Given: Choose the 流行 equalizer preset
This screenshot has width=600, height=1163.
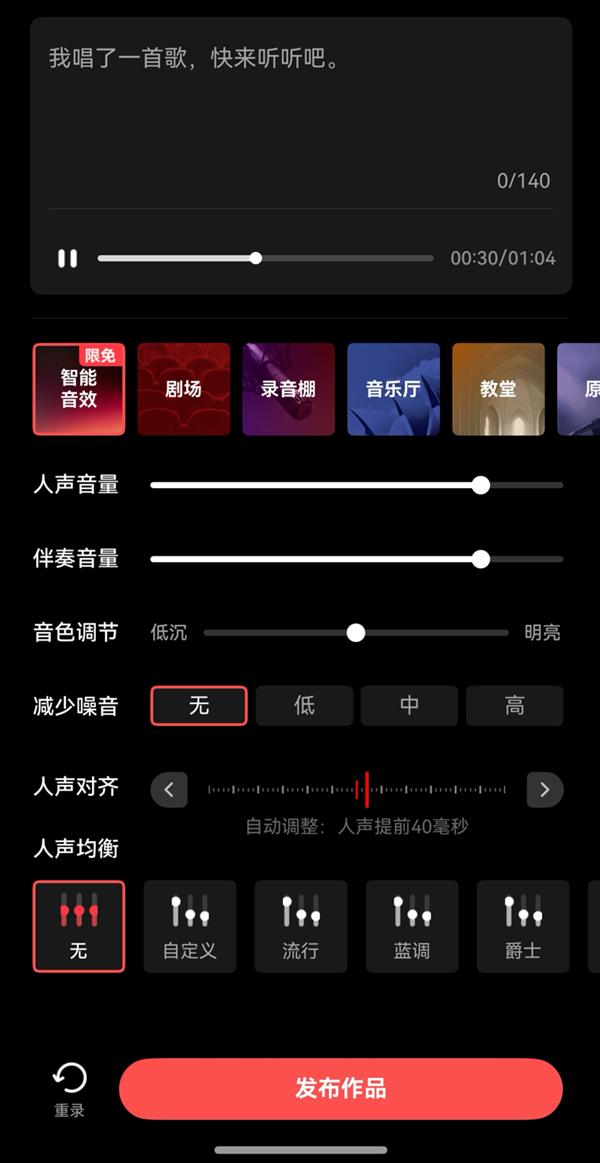Looking at the screenshot, I should point(301,926).
